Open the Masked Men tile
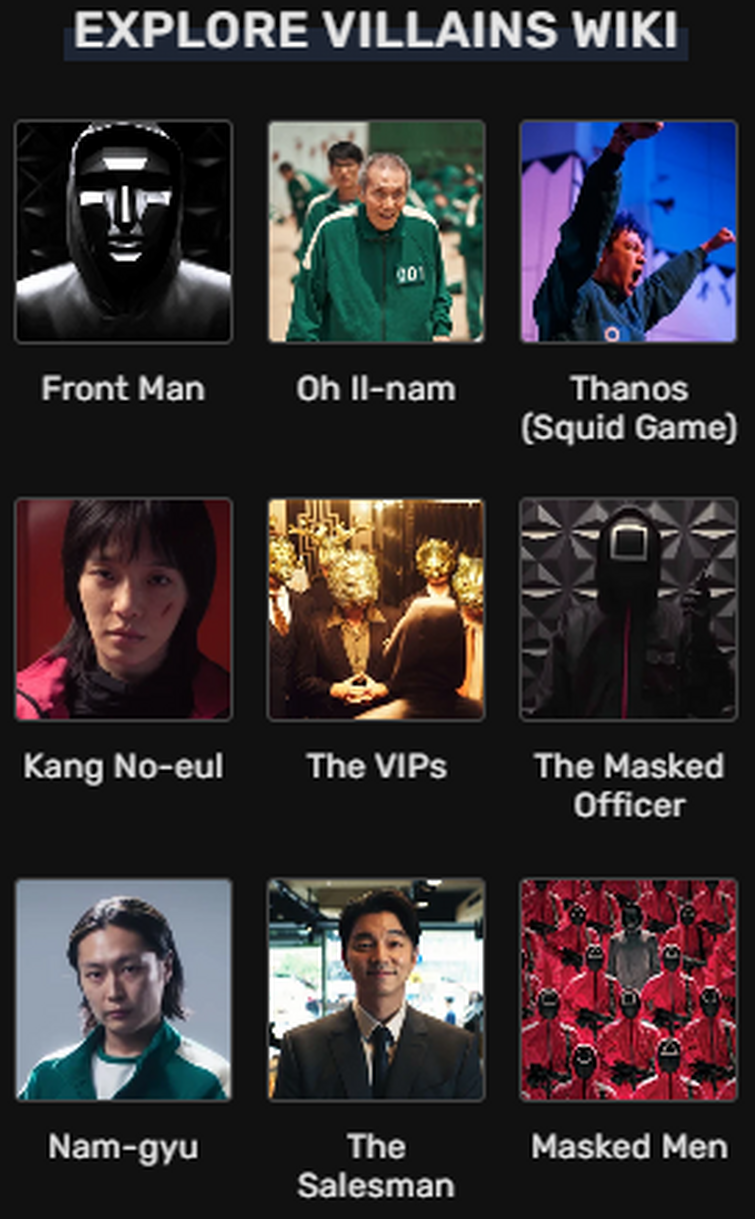755x1219 pixels. pos(628,989)
